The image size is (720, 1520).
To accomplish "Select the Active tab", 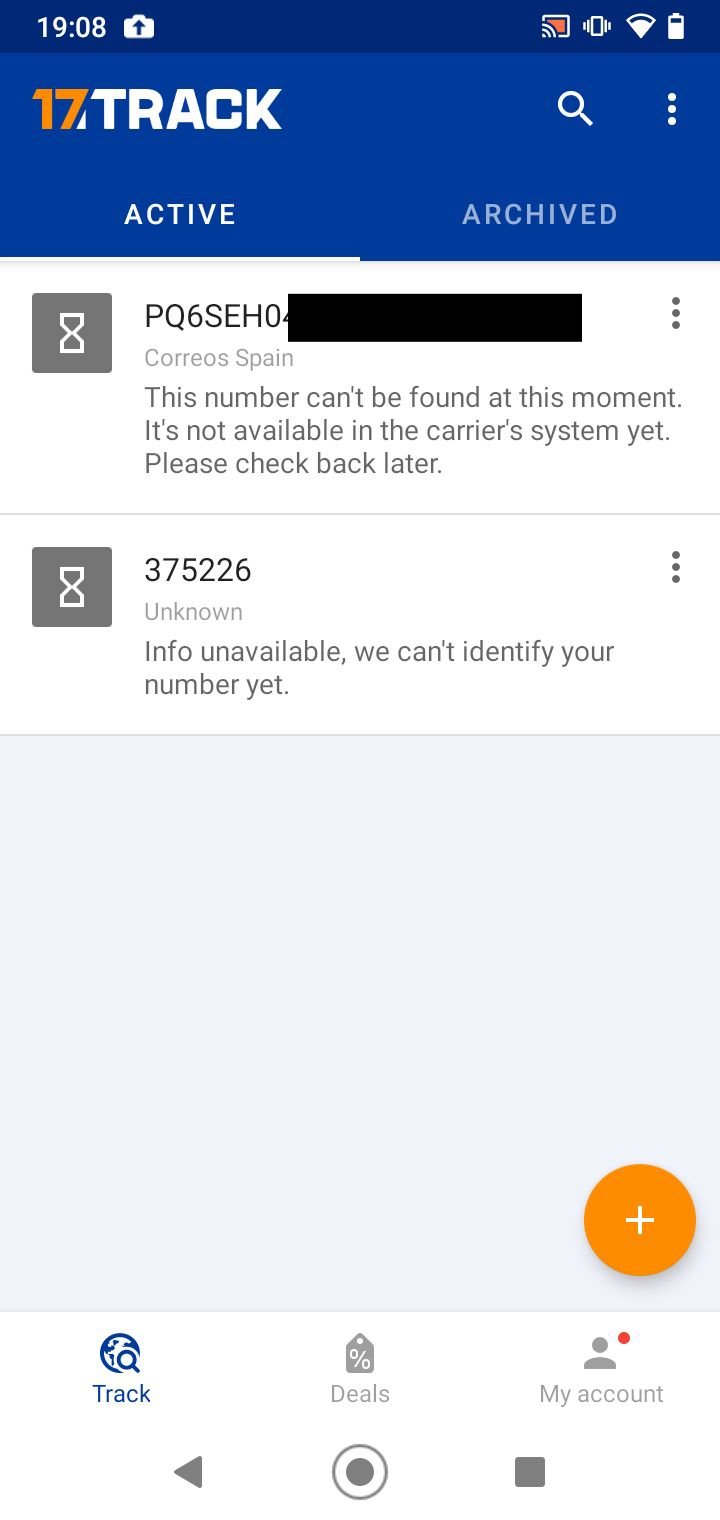I will 180,214.
